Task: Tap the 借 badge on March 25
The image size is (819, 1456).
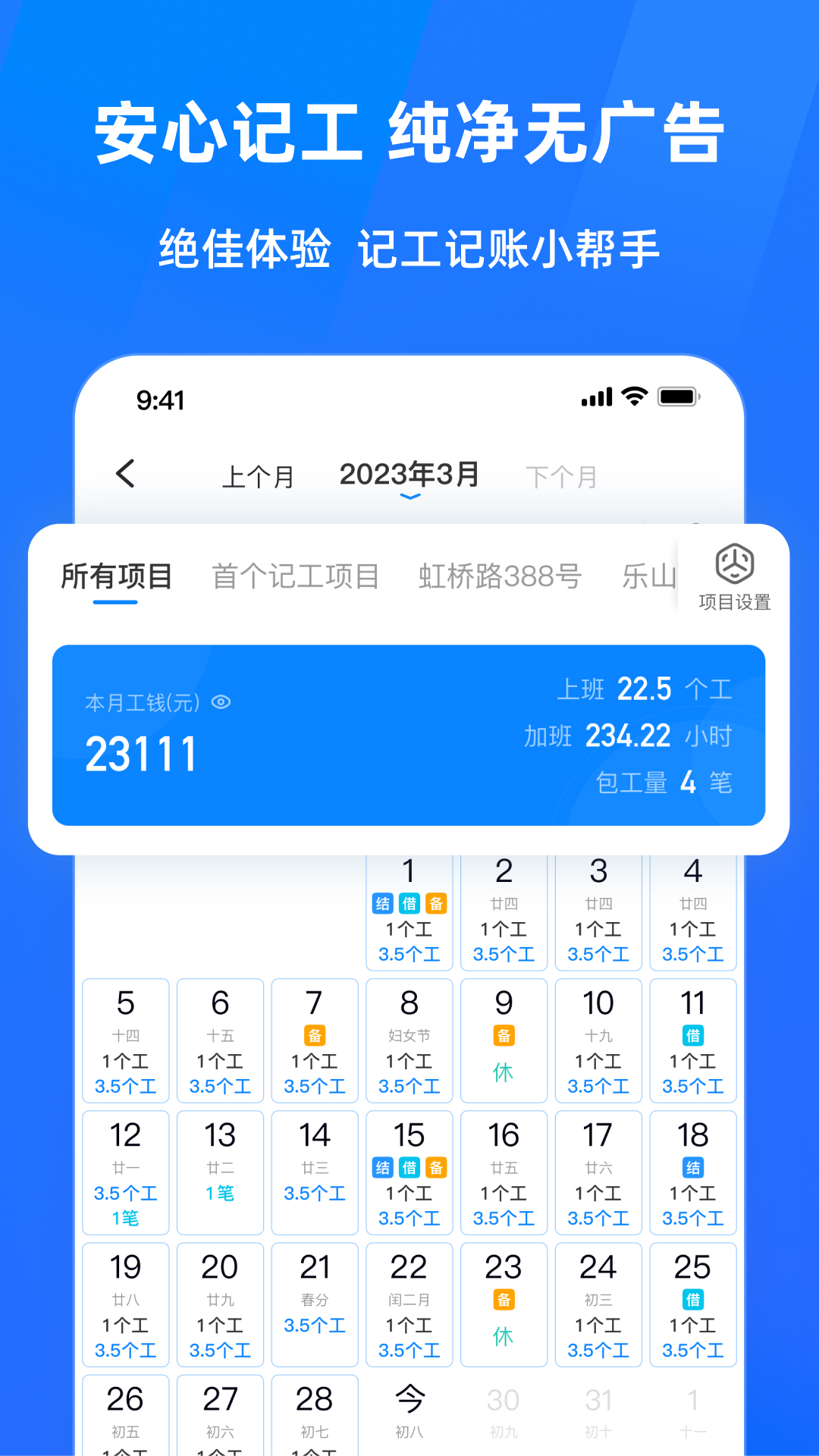Action: [692, 1300]
